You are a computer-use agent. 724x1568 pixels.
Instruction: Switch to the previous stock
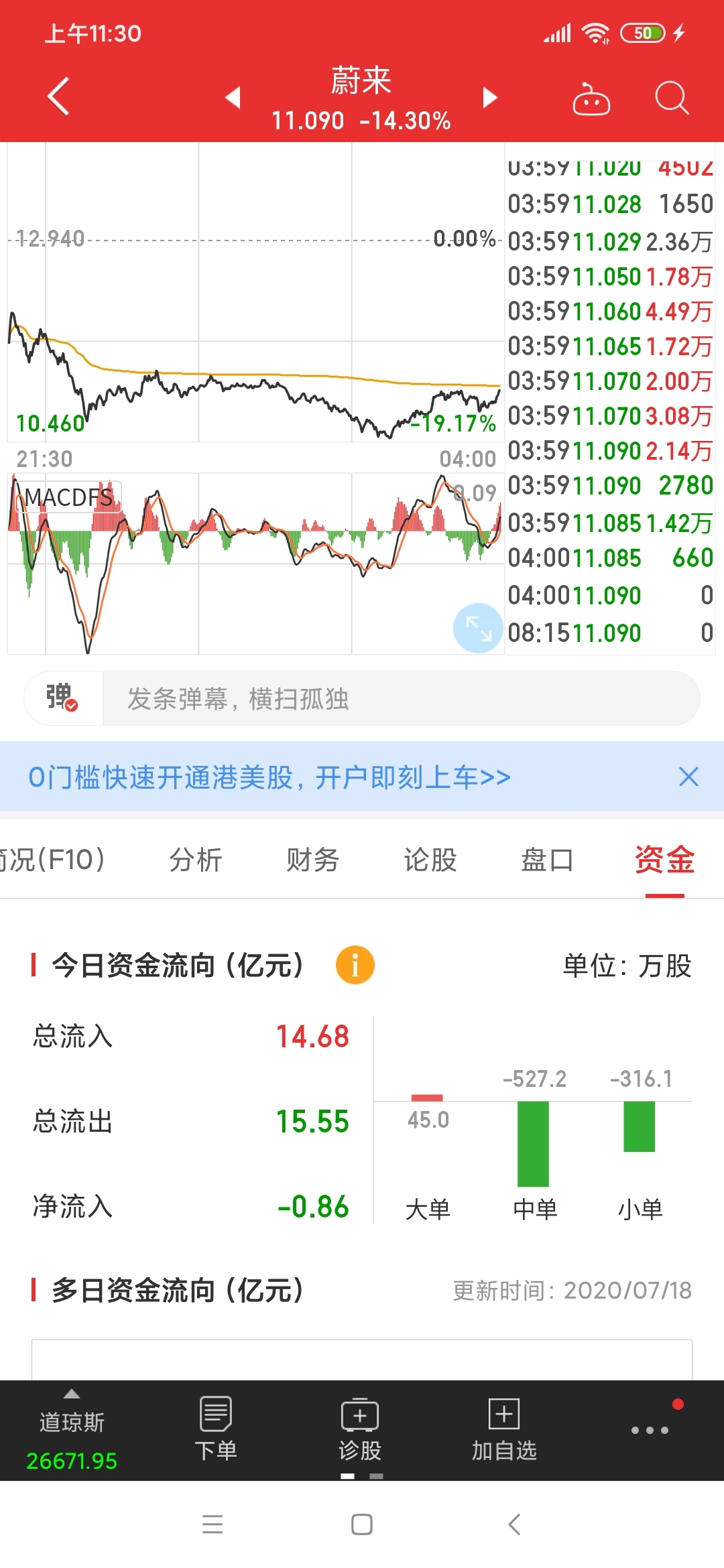[233, 97]
